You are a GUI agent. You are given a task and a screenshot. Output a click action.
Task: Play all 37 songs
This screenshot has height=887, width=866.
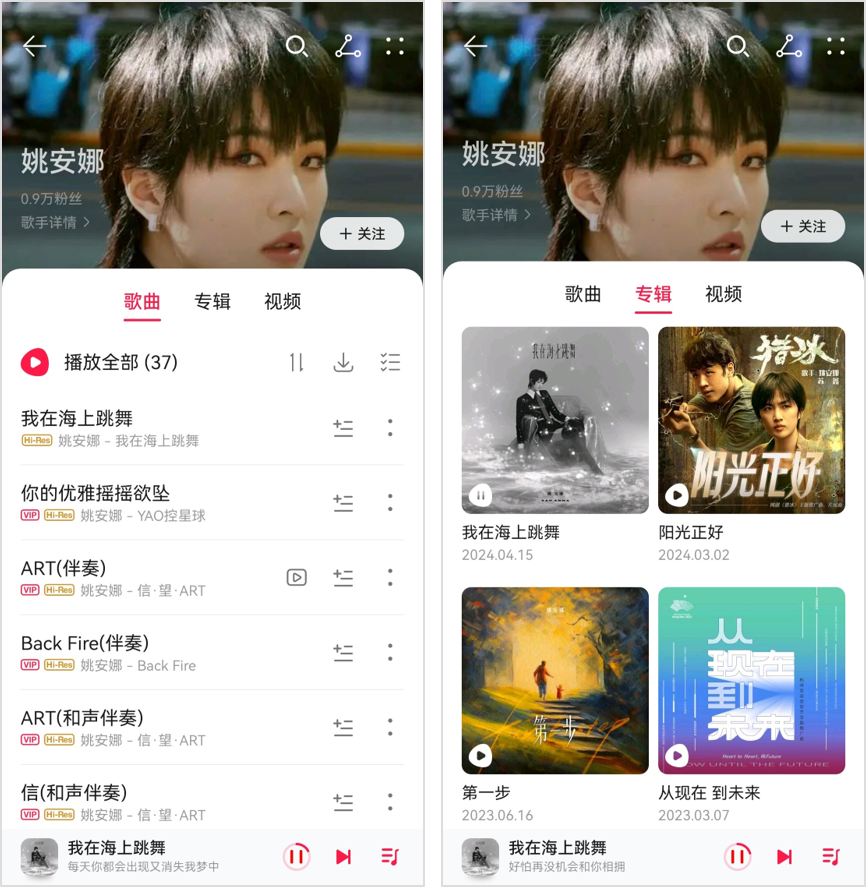click(35, 362)
